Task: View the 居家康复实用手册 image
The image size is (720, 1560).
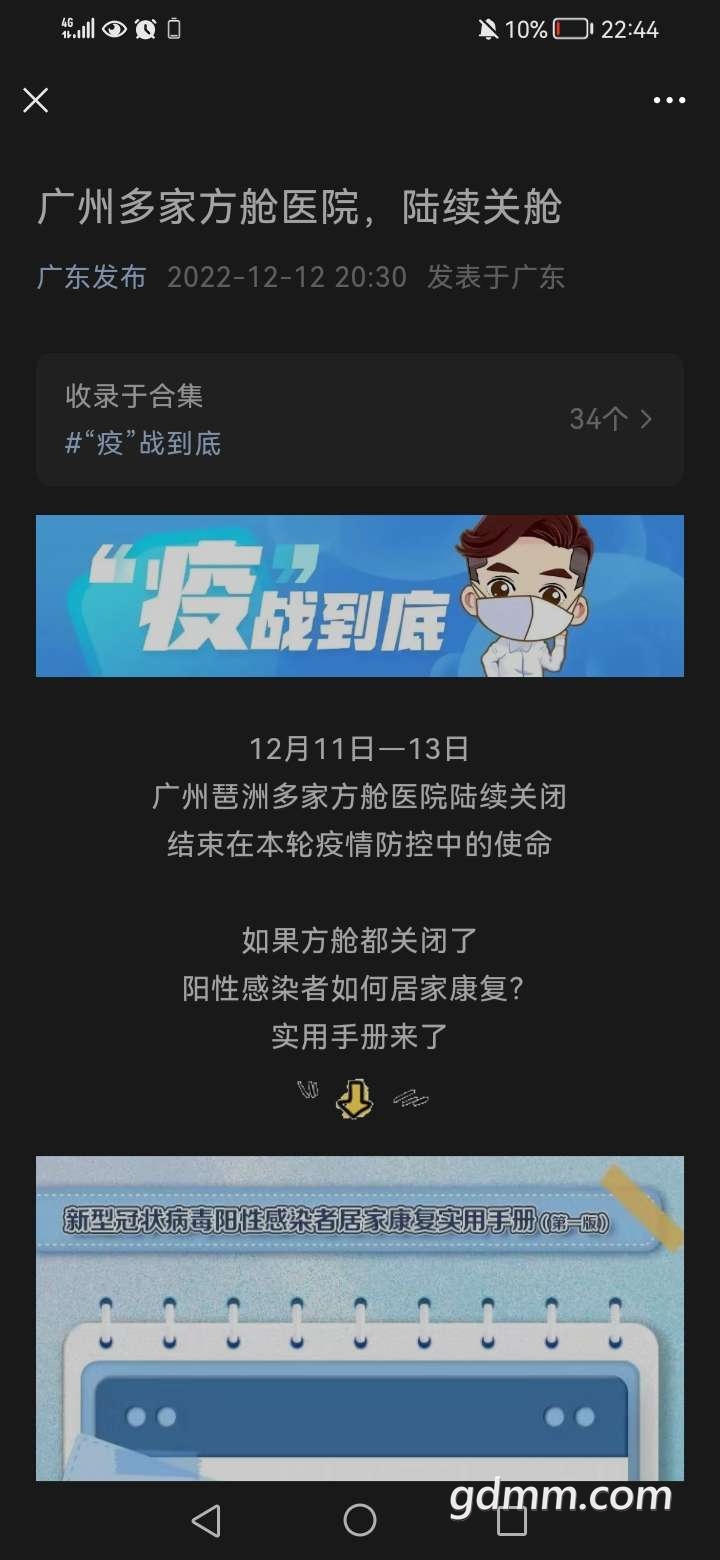Action: pyautogui.click(x=360, y=1318)
